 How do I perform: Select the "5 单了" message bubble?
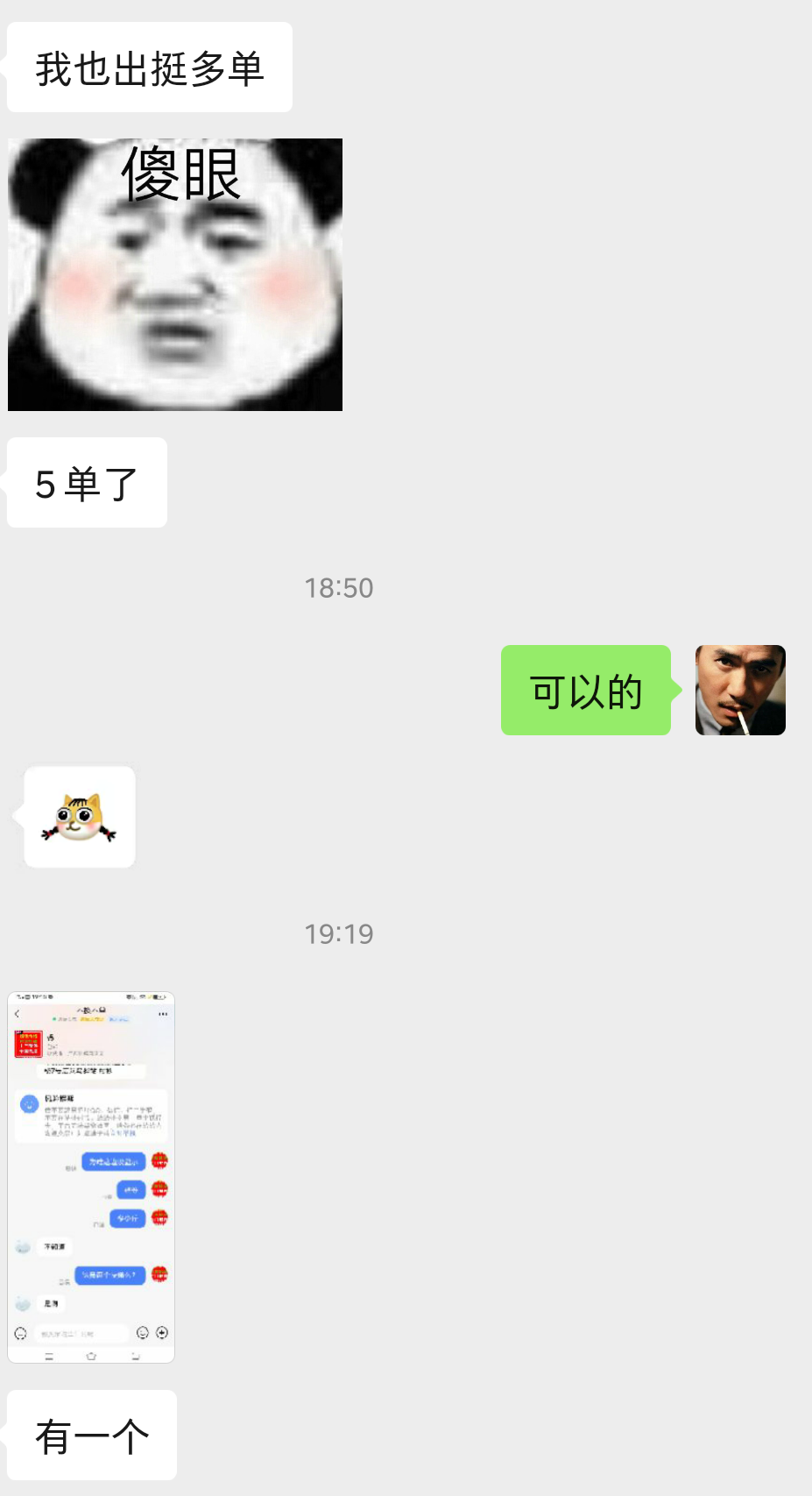pos(86,482)
